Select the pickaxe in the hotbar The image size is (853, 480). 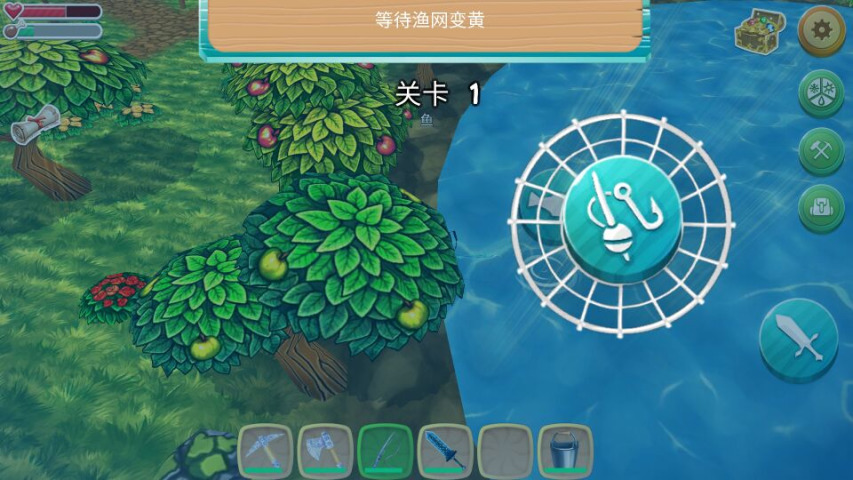266,451
